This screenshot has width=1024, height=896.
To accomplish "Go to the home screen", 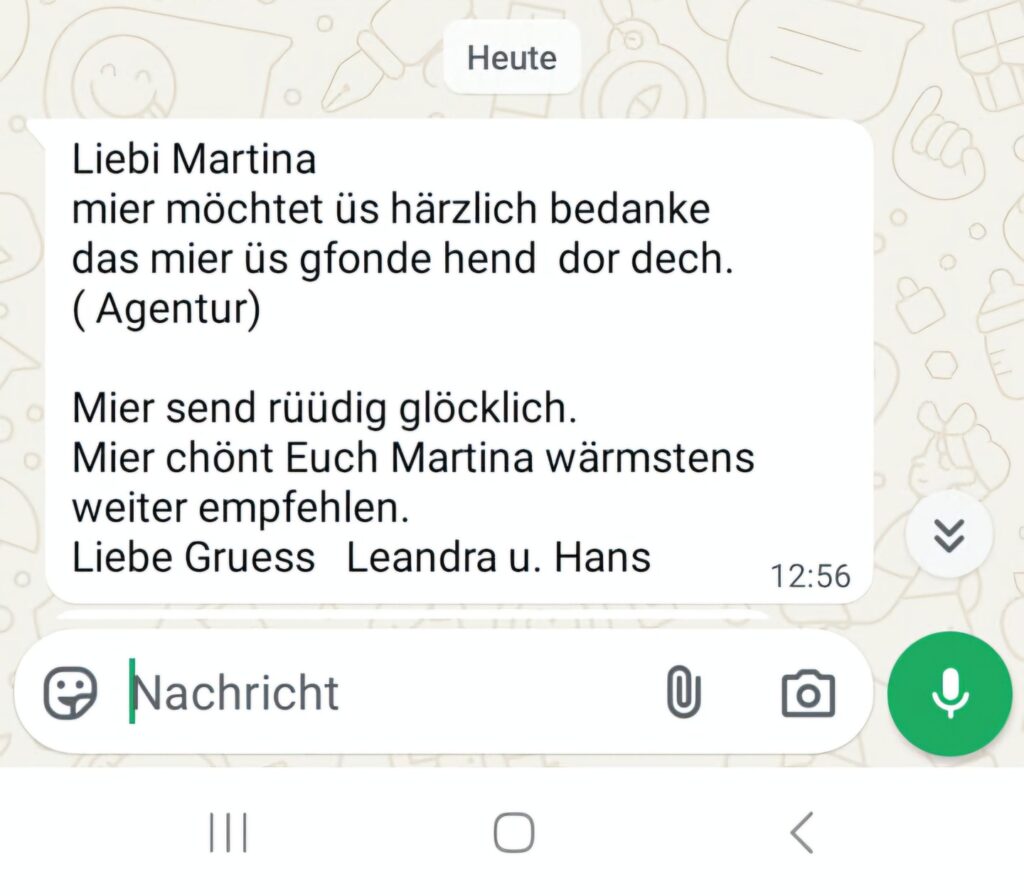I will tap(513, 832).
